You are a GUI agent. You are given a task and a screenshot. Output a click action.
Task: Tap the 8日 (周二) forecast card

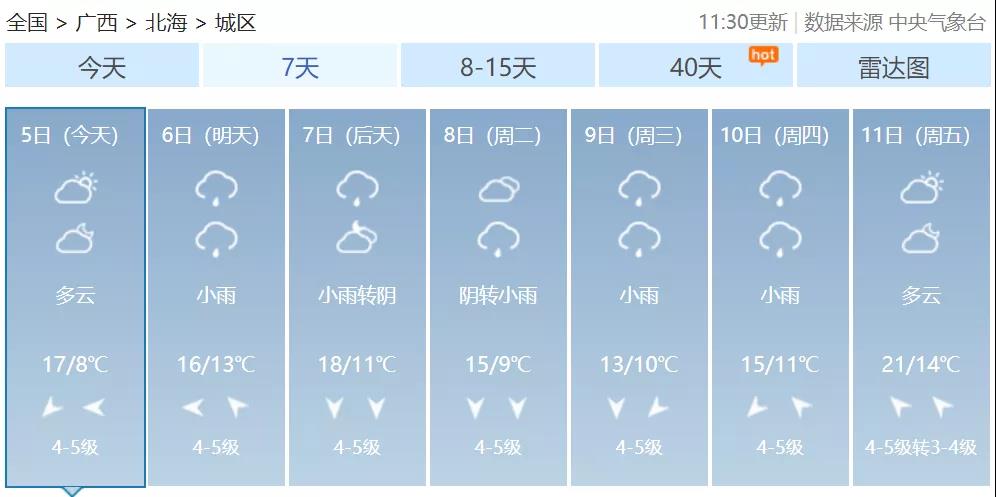(x=498, y=297)
